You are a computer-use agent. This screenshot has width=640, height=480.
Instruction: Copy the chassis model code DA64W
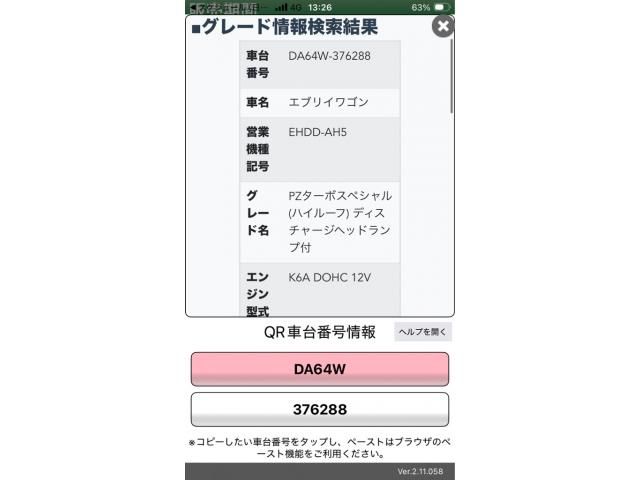(319, 369)
